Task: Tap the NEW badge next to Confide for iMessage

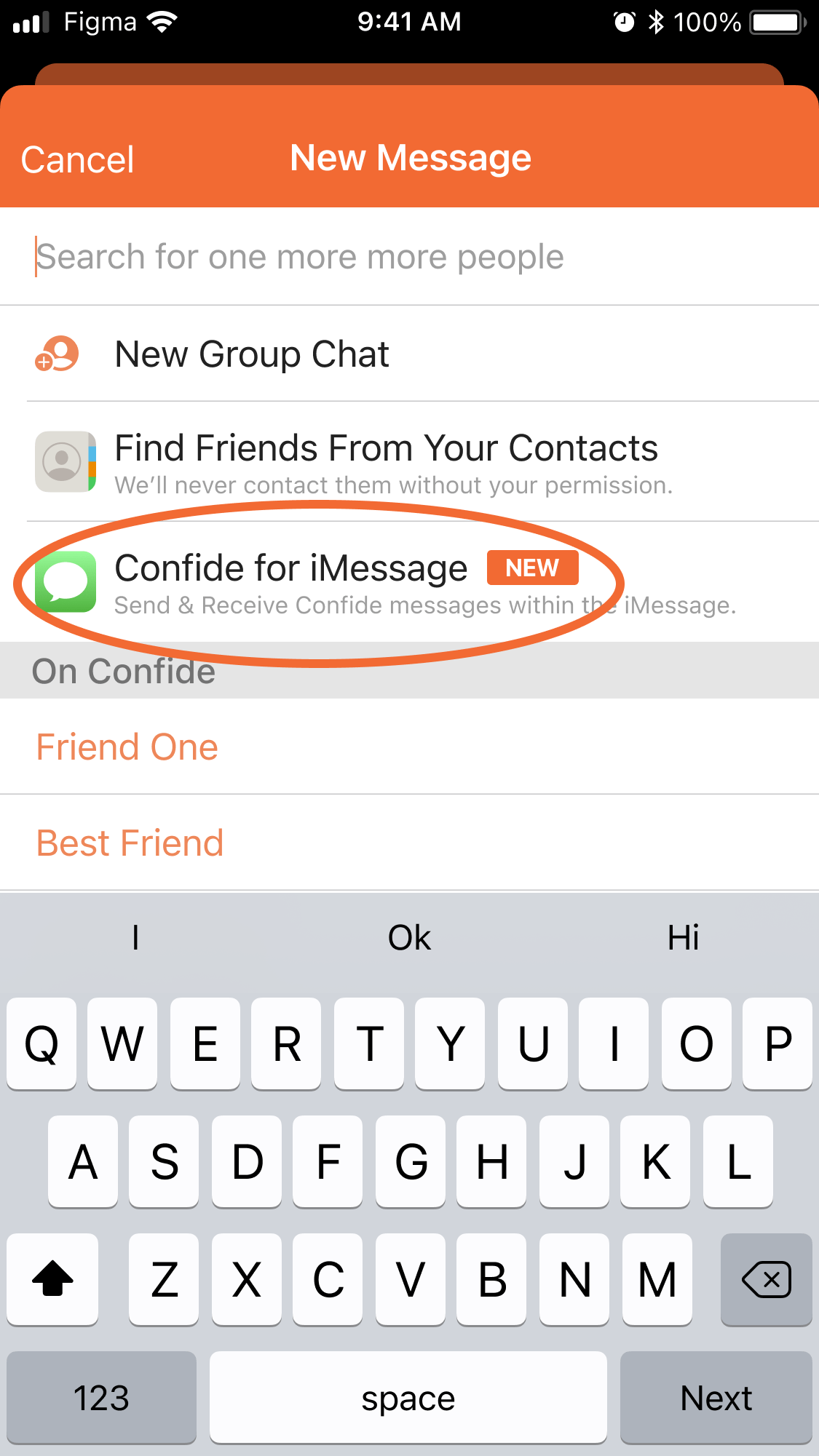Action: point(533,568)
